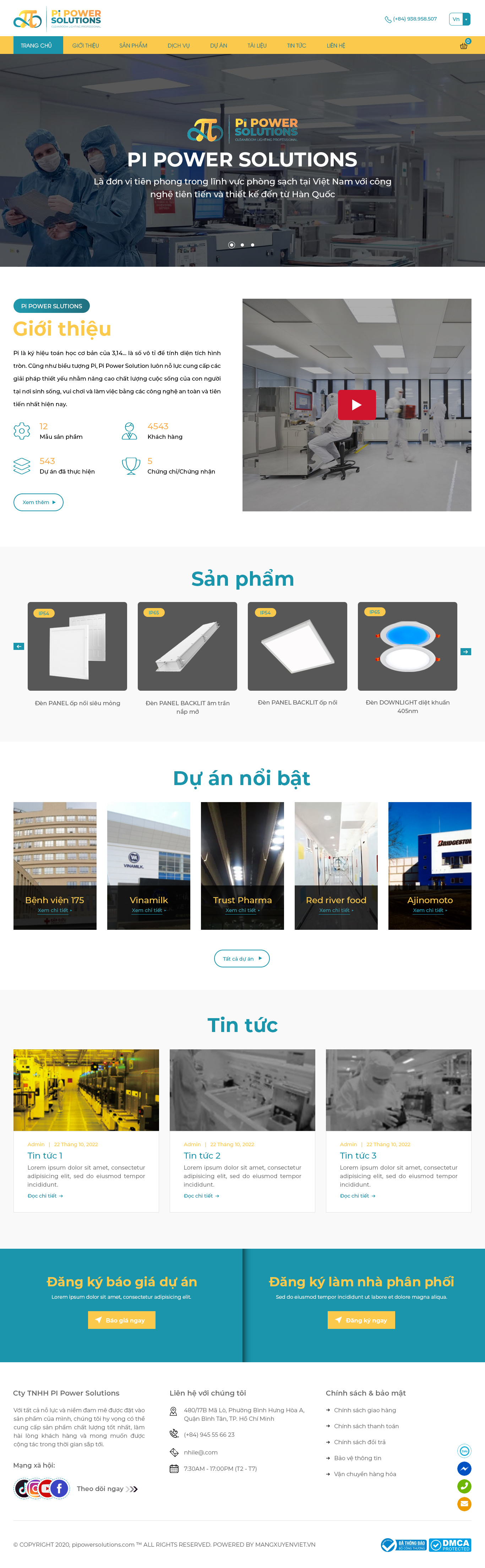Screen dimensions: 485x1568
Task: Tap the Báo giá ngay button
Action: (x=122, y=1320)
